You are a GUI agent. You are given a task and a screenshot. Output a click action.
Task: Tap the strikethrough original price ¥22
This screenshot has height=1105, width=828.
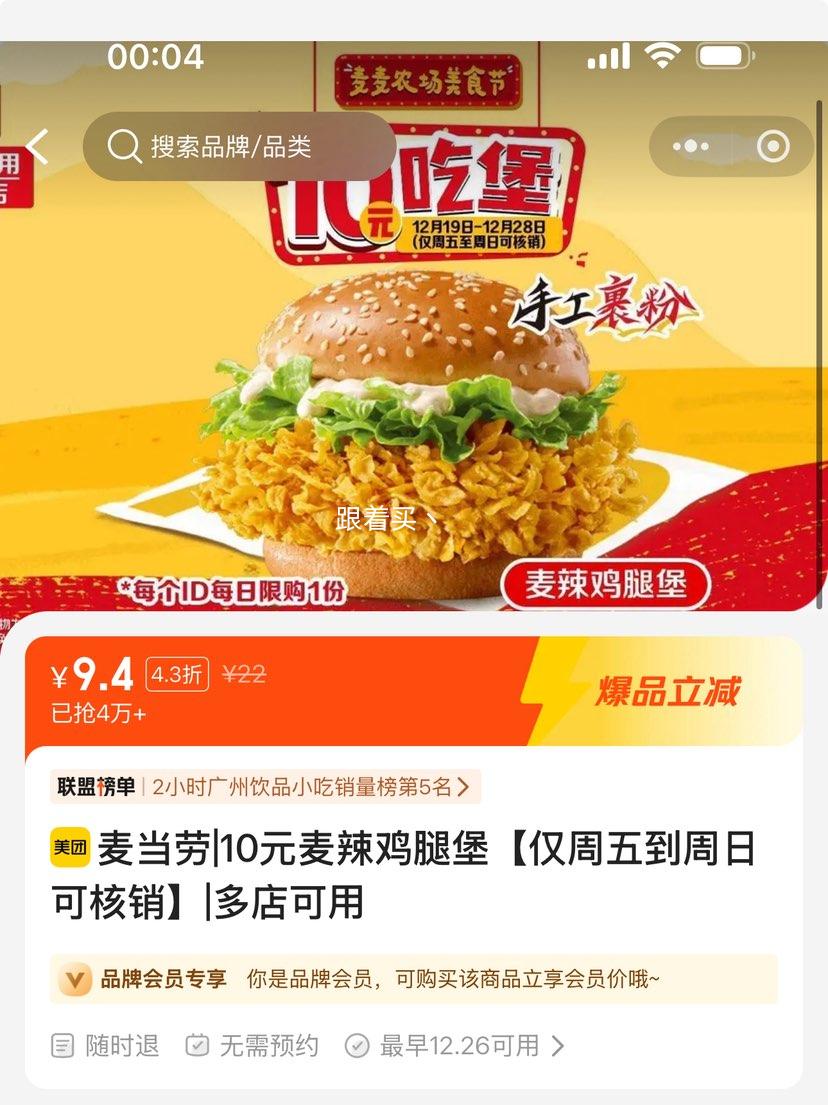pyautogui.click(x=243, y=674)
